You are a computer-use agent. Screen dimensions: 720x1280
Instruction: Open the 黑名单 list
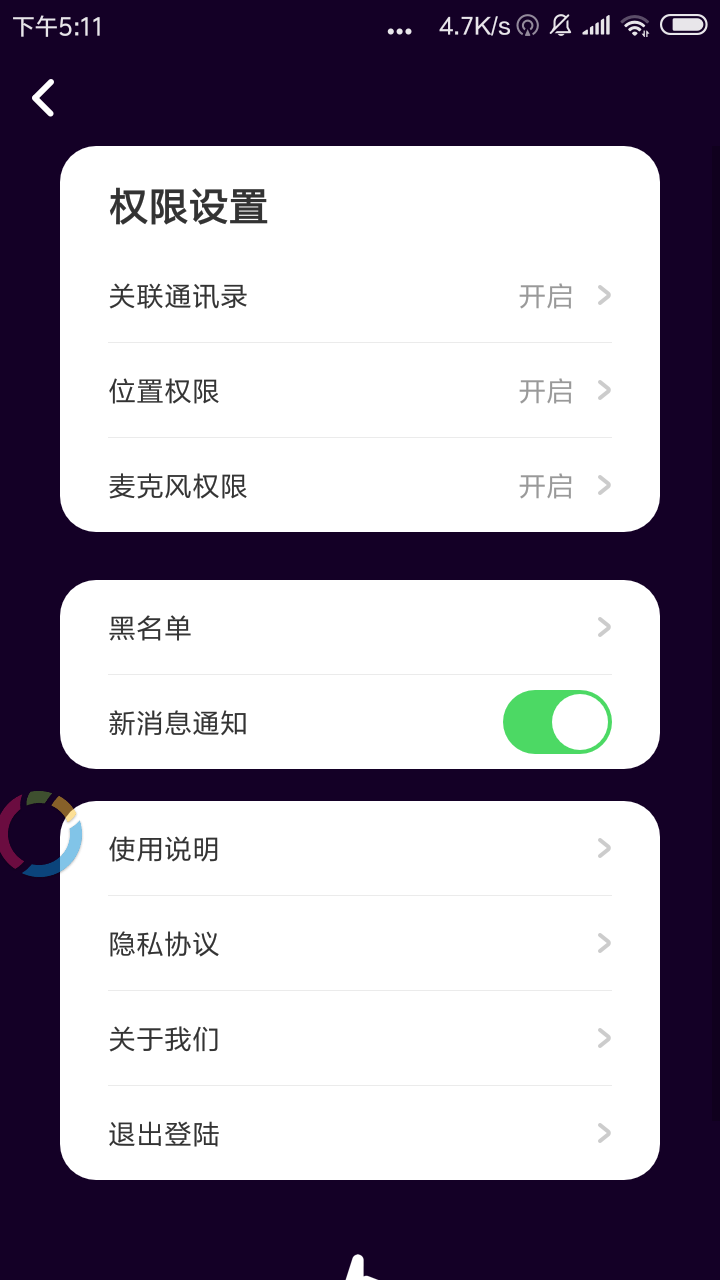(360, 628)
